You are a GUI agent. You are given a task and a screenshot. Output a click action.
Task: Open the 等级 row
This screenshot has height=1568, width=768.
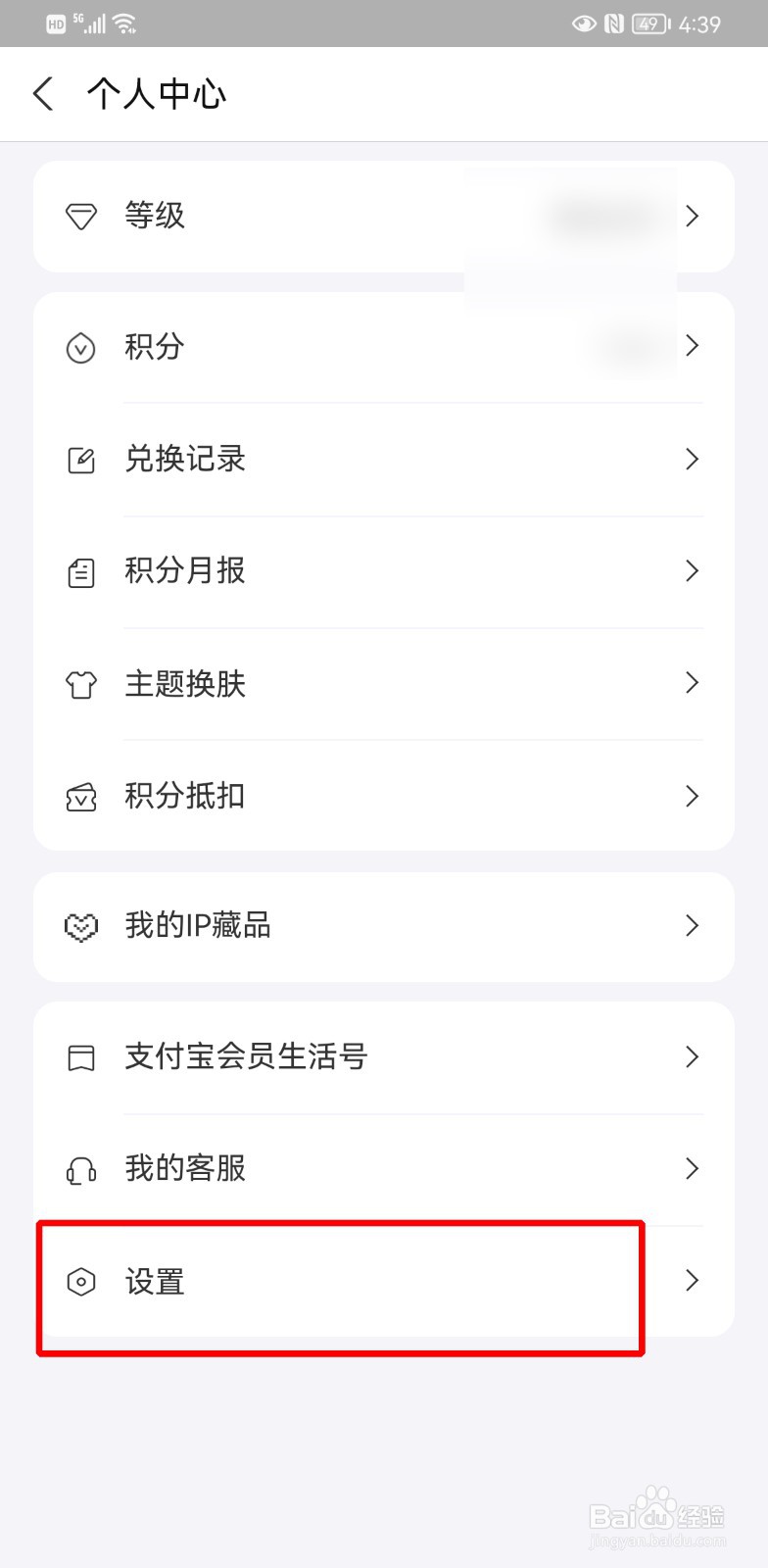[x=384, y=217]
